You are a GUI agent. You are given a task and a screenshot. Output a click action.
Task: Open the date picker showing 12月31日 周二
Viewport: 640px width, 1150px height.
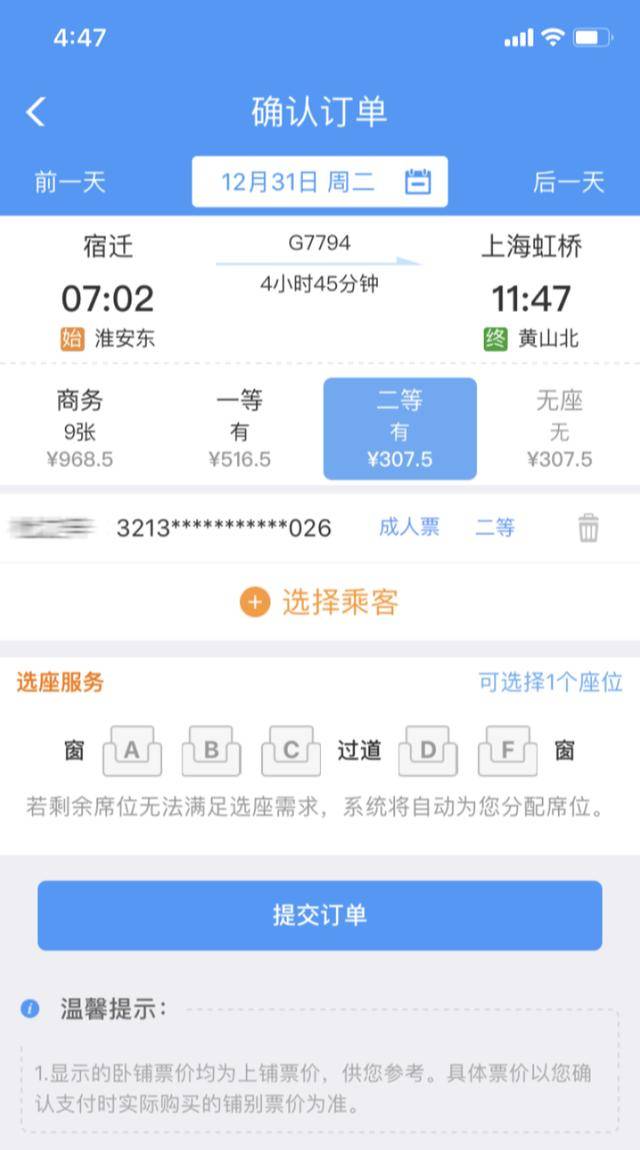(320, 182)
